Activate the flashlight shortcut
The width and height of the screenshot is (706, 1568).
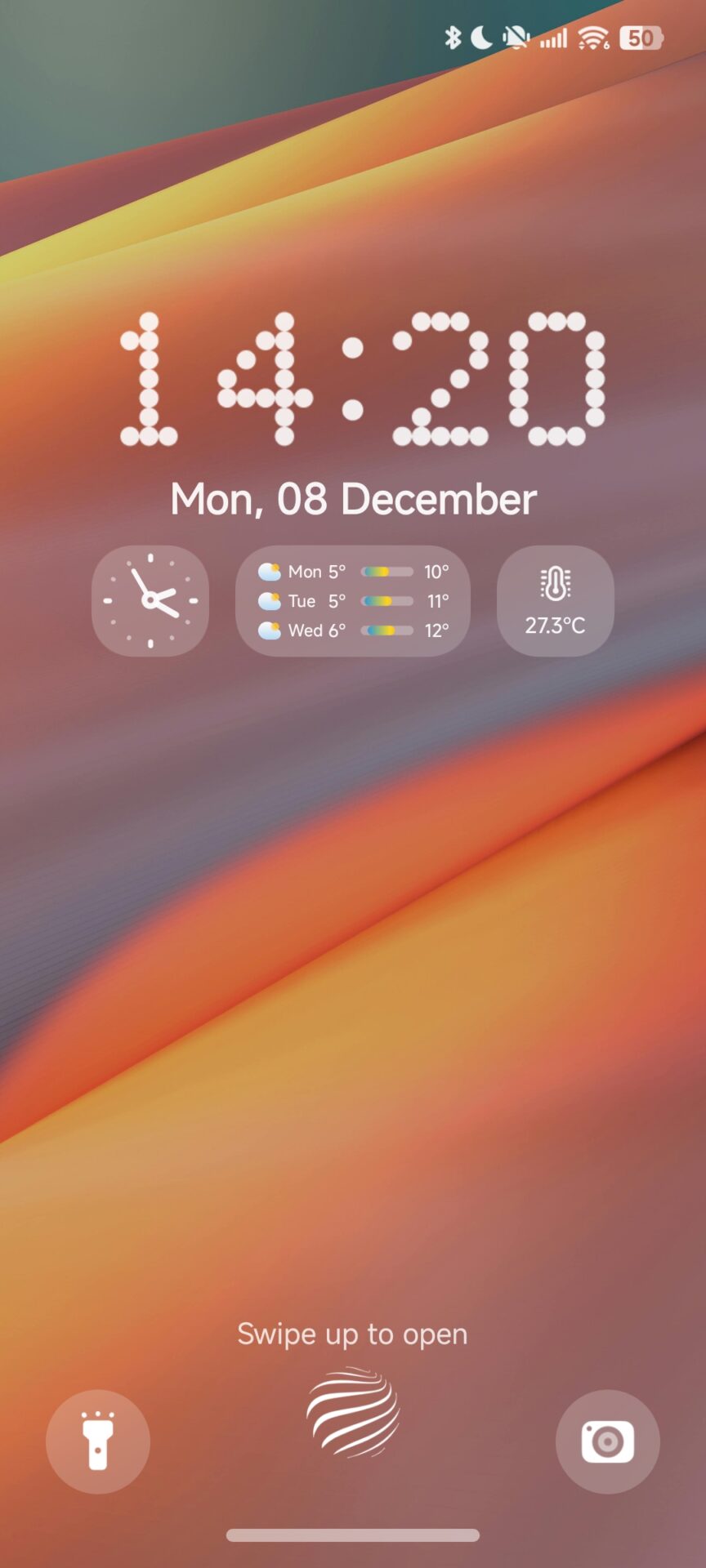[98, 1441]
